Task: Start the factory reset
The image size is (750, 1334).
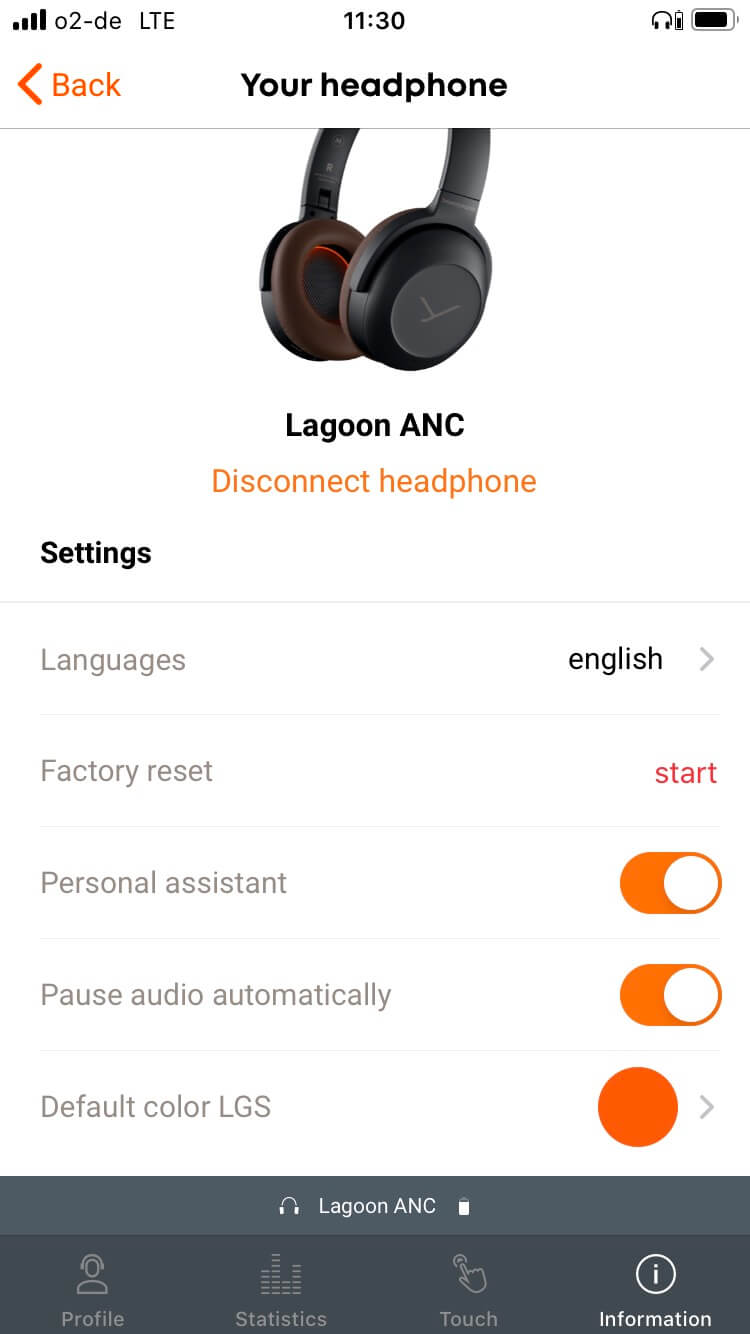Action: coord(685,773)
